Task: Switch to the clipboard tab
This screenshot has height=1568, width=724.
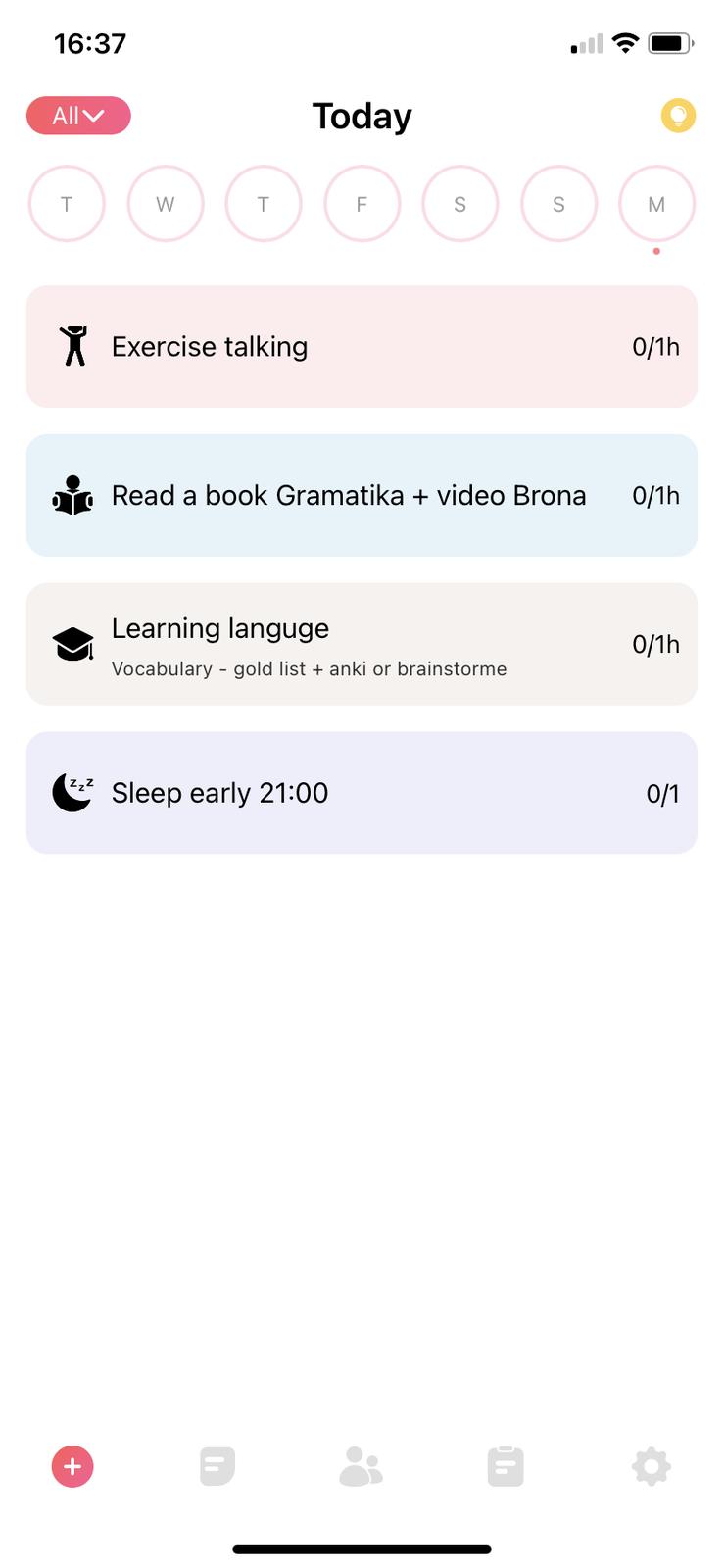Action: pos(506,1467)
